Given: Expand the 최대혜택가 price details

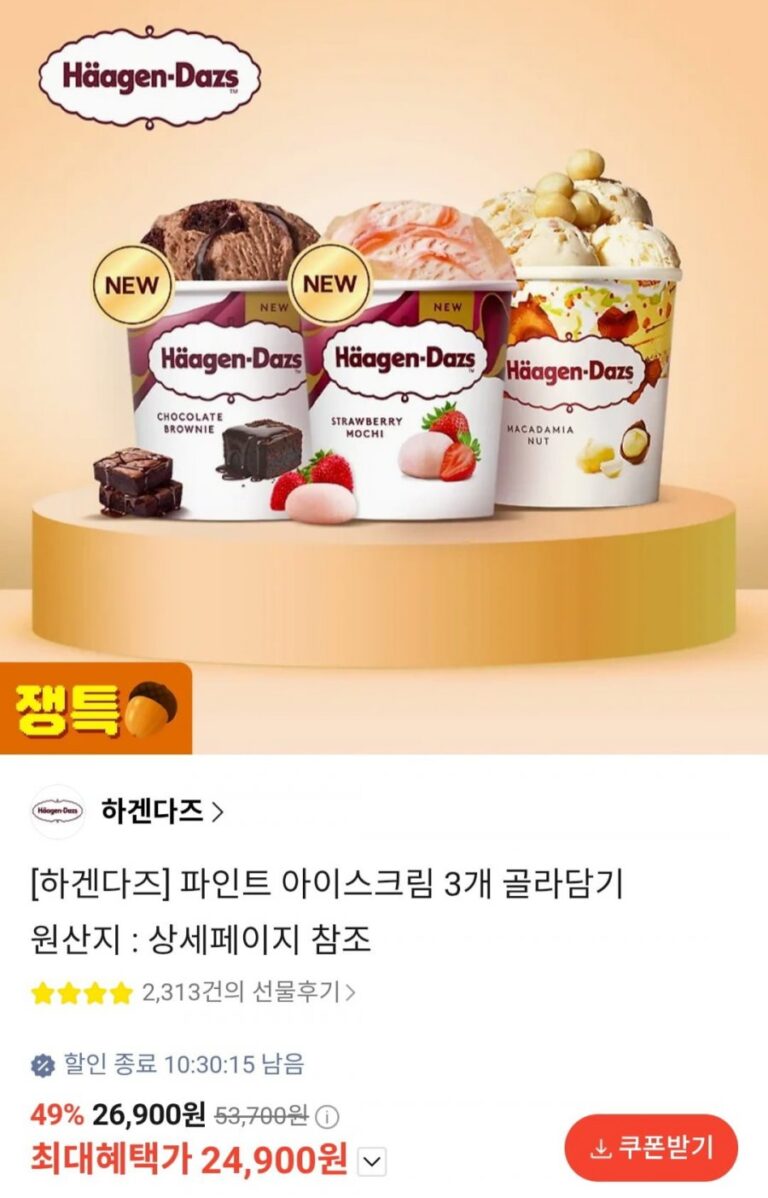Looking at the screenshot, I should (372, 1162).
